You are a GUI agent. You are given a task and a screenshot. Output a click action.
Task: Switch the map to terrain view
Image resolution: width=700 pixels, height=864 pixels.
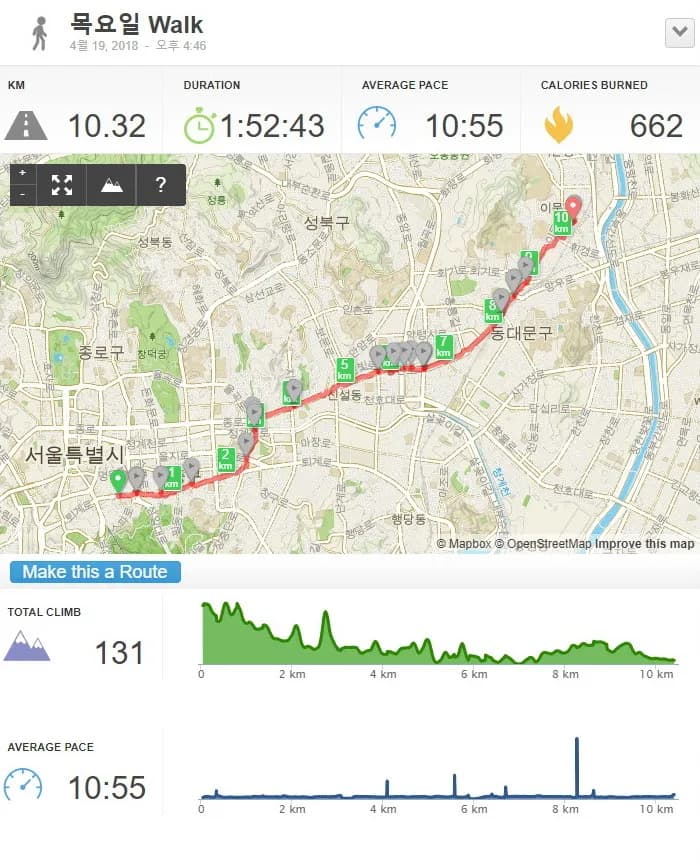pos(111,184)
